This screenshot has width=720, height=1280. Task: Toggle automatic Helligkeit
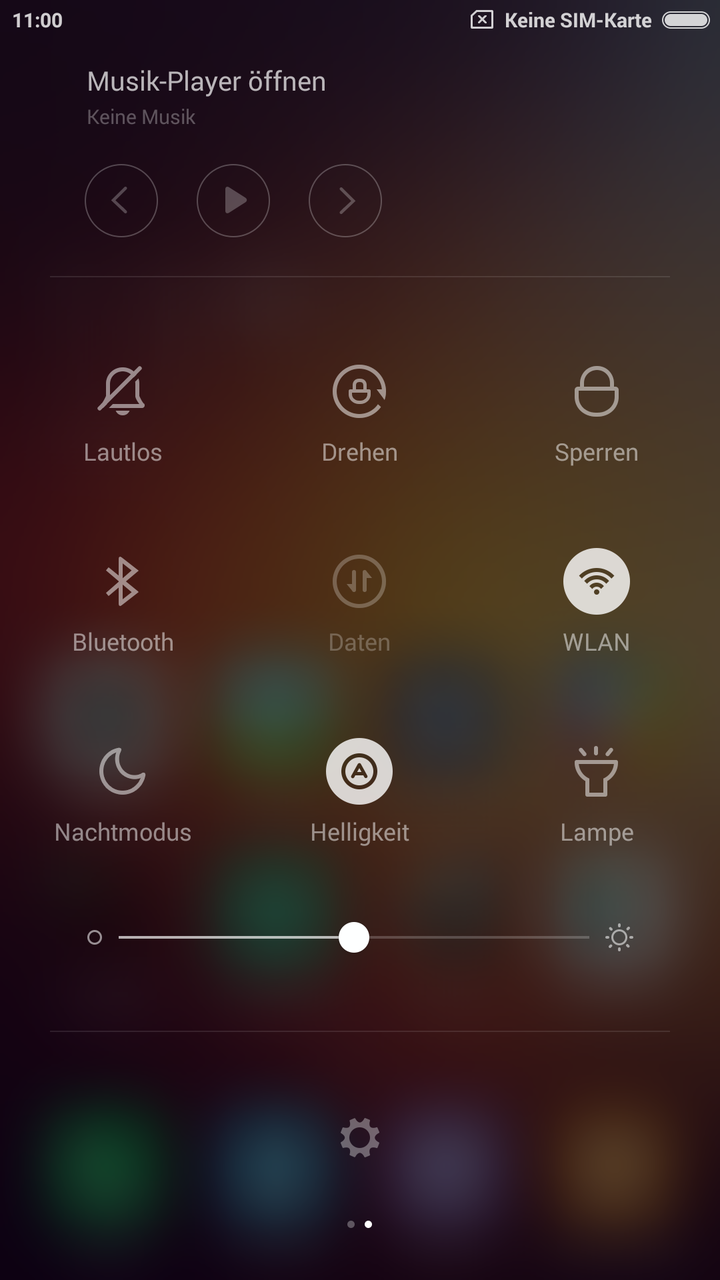tap(359, 771)
